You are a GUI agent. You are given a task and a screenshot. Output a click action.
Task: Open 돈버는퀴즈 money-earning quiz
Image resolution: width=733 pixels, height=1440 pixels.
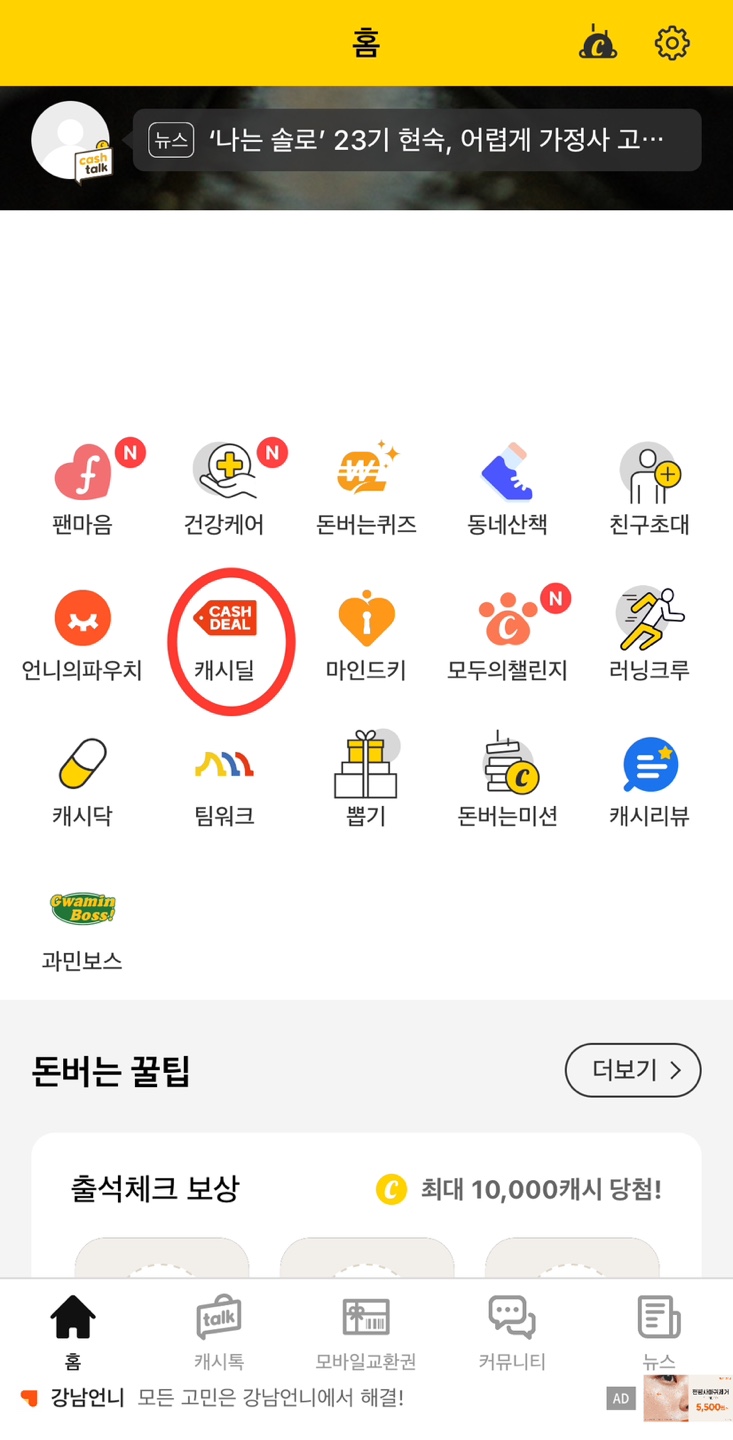point(366,470)
